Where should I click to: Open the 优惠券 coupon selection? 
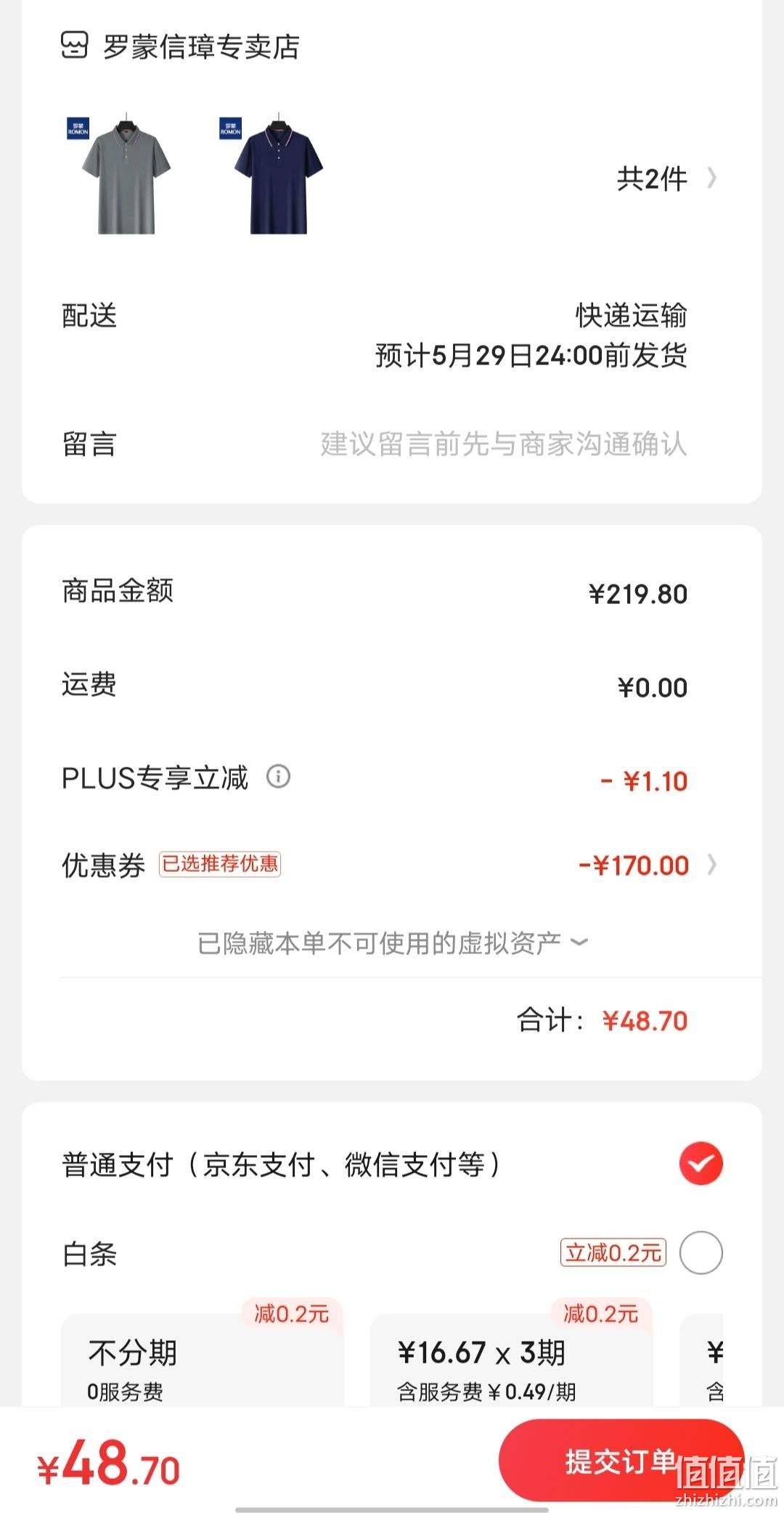tap(392, 865)
